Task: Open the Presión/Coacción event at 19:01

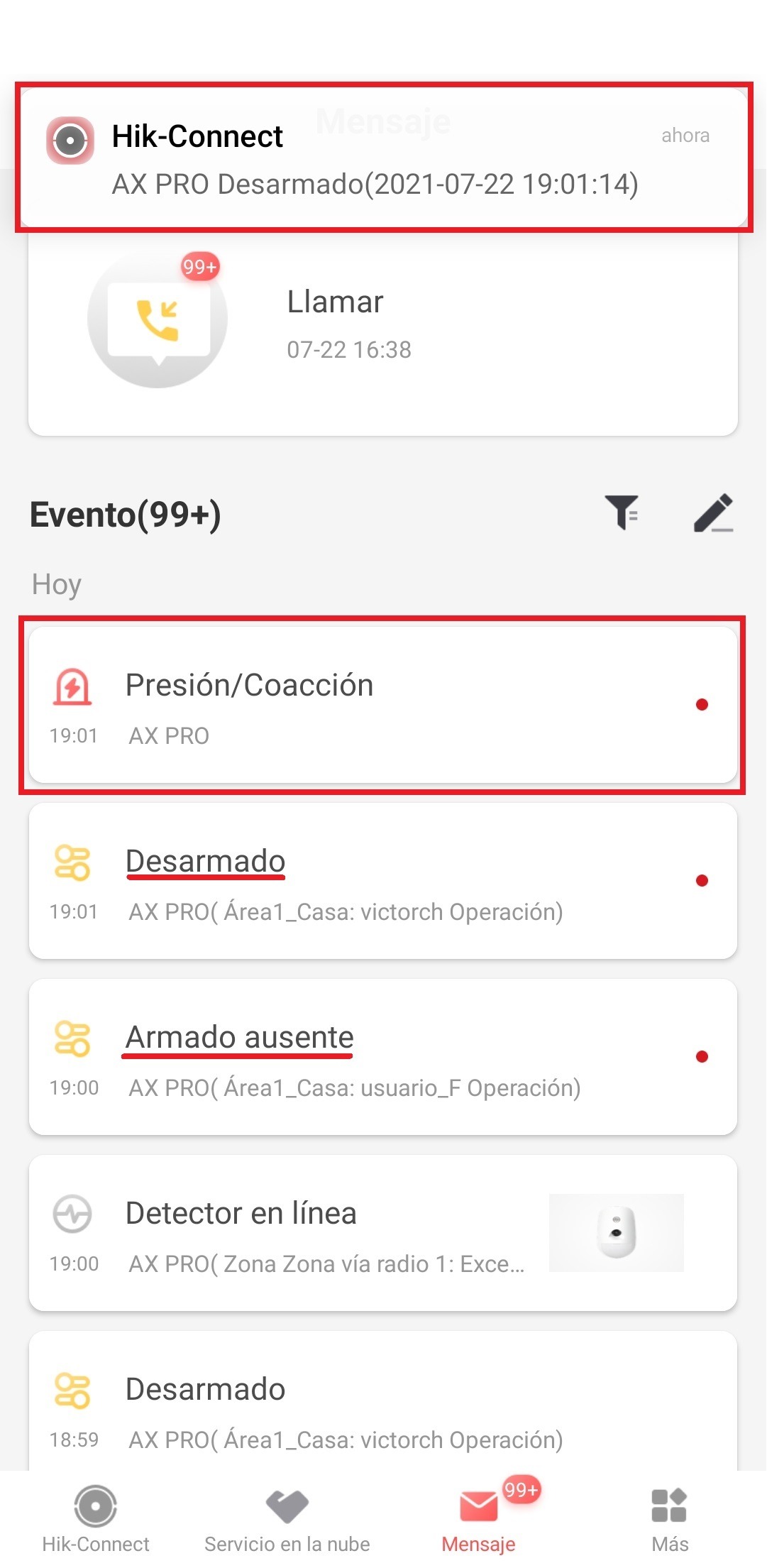Action: coord(383,705)
